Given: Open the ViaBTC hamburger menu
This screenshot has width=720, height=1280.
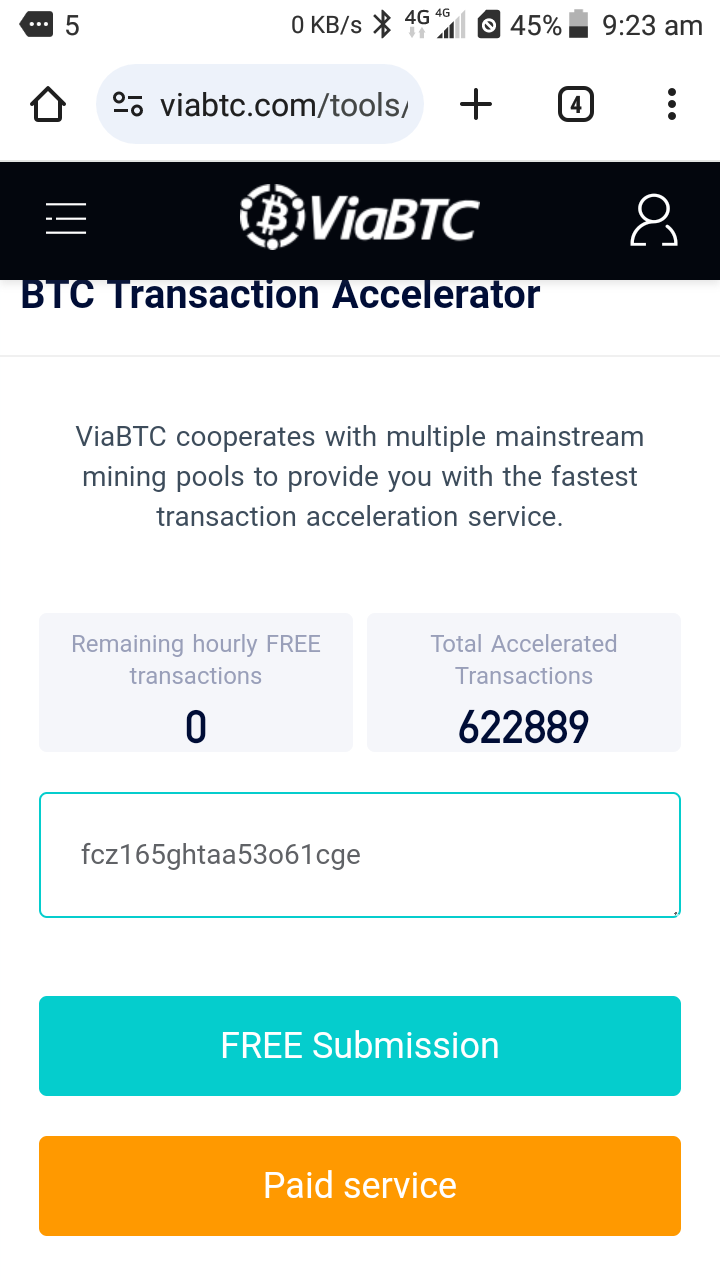Looking at the screenshot, I should pyautogui.click(x=66, y=218).
